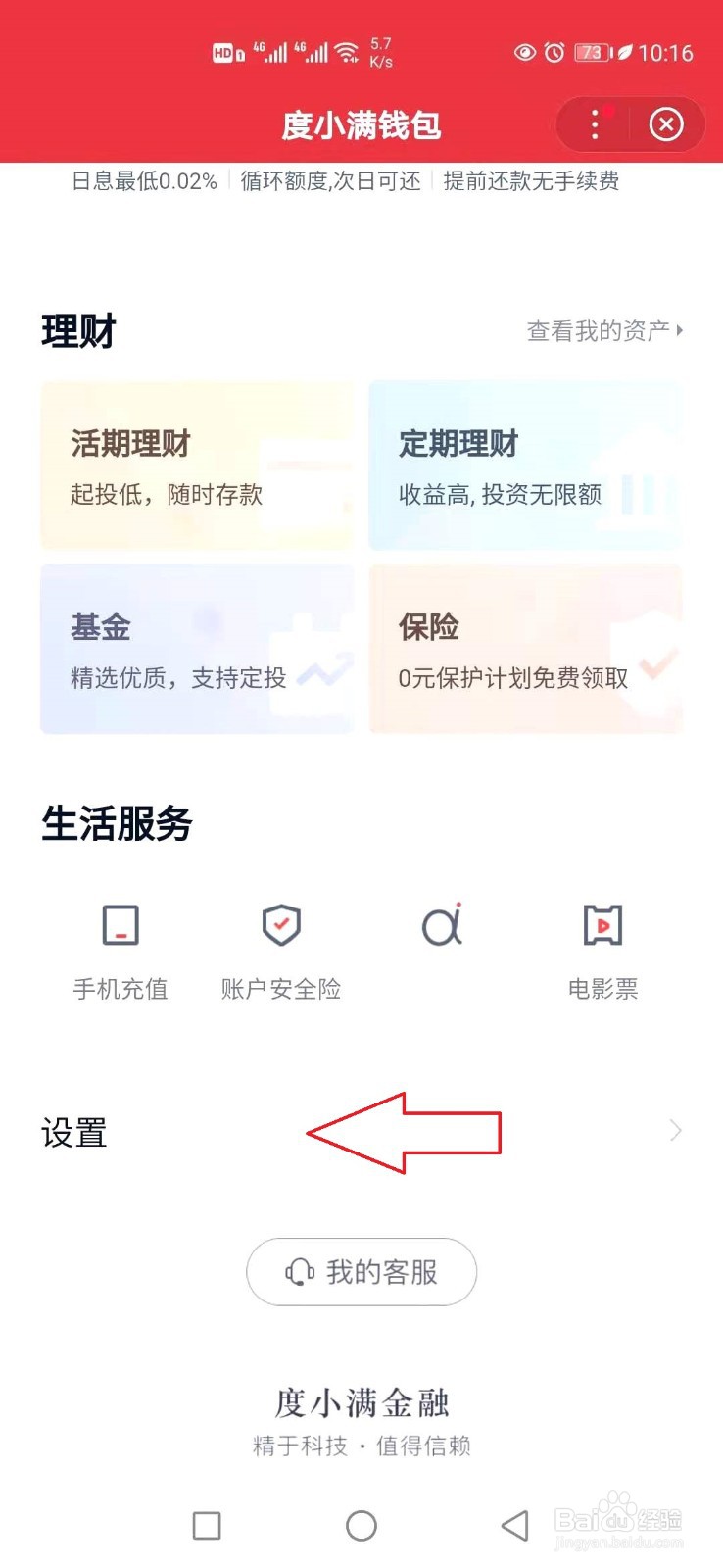Tap the Android recents square button
Viewport: 723px width, 1568px height.
[x=206, y=1526]
